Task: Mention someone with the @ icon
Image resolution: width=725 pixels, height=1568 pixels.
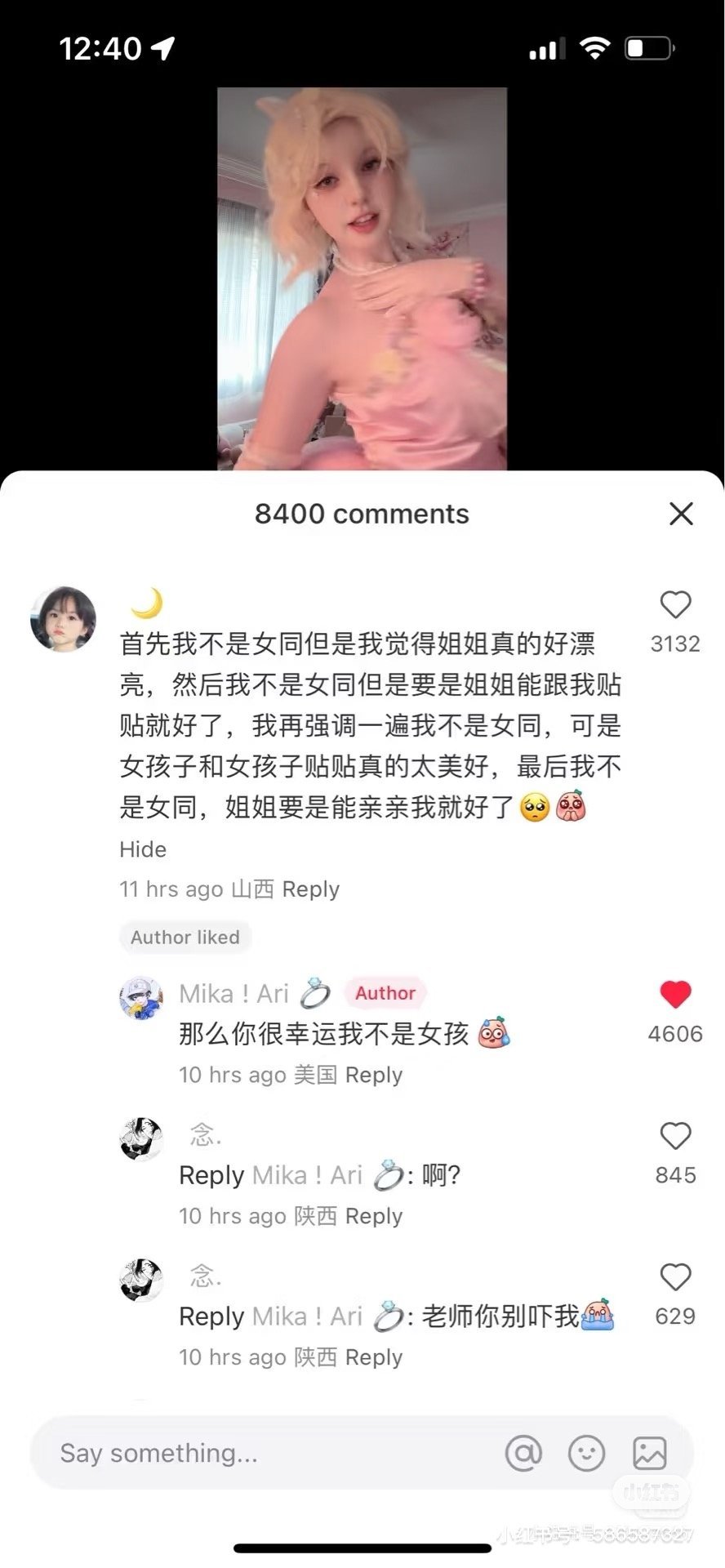Action: pos(523,1454)
